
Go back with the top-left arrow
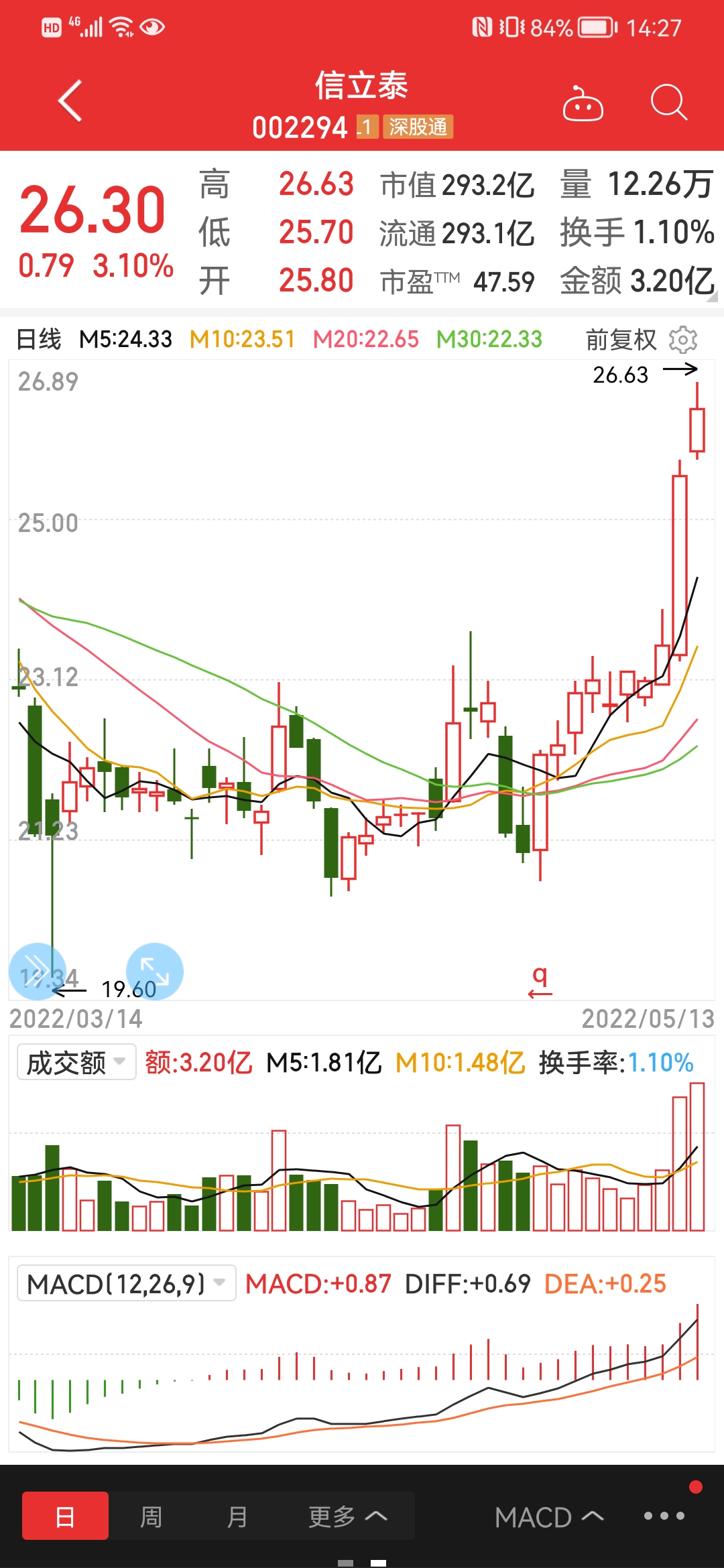point(70,101)
